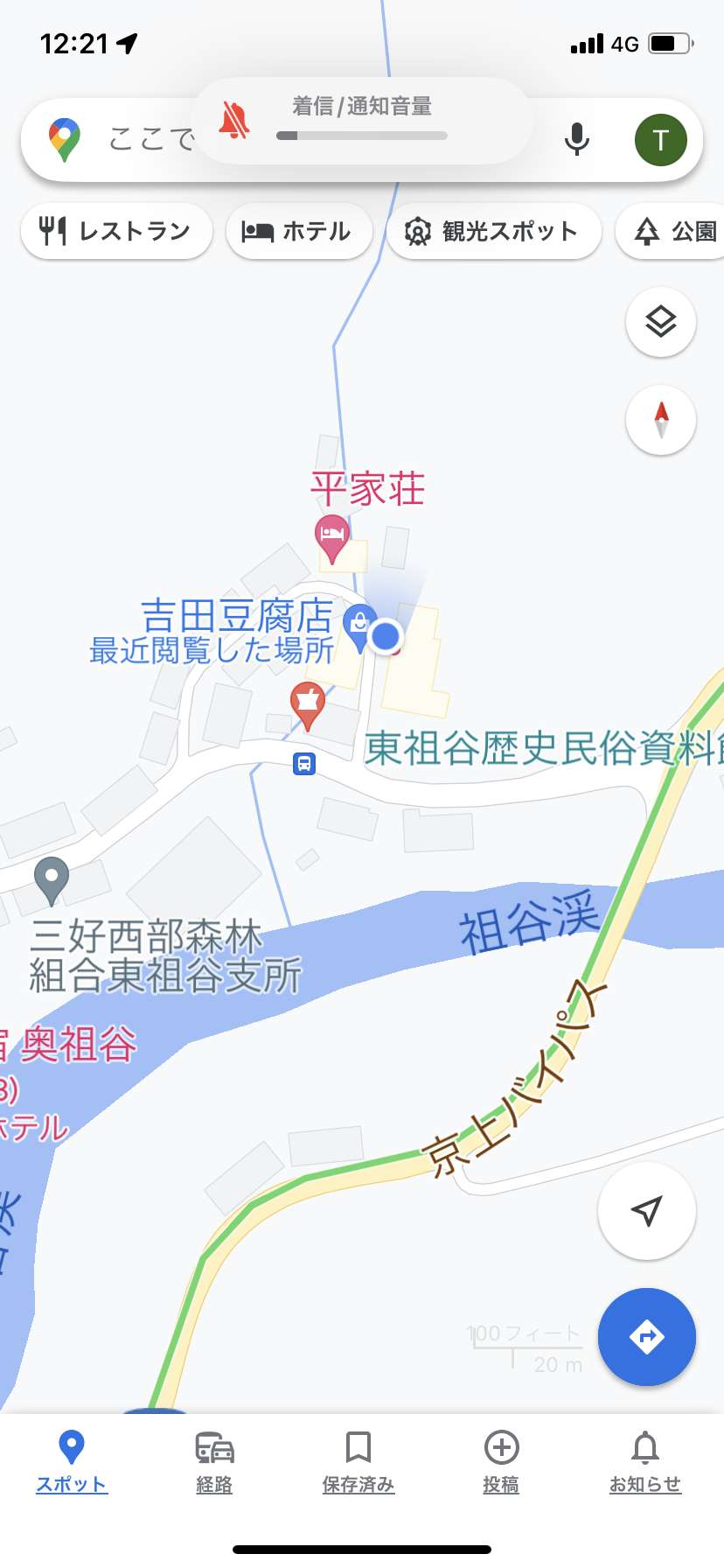Select the 公園 filter chip
Viewport: 724px width, 1568px height.
tap(671, 231)
